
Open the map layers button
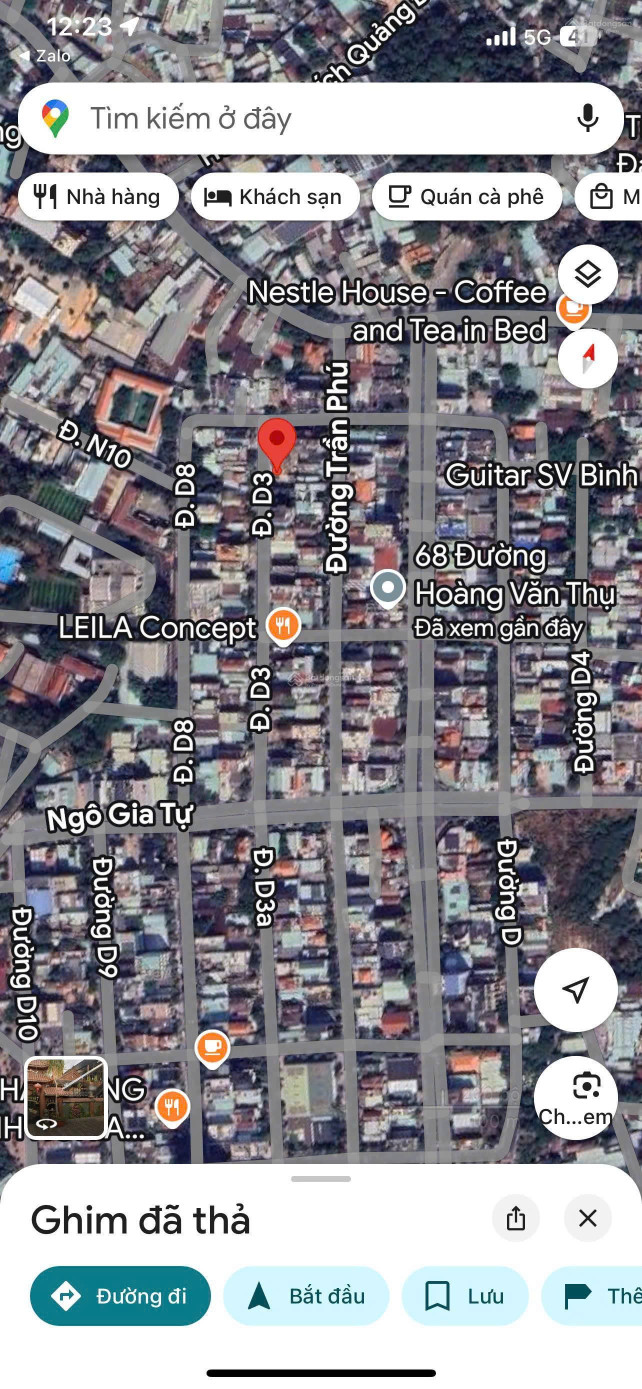[588, 275]
